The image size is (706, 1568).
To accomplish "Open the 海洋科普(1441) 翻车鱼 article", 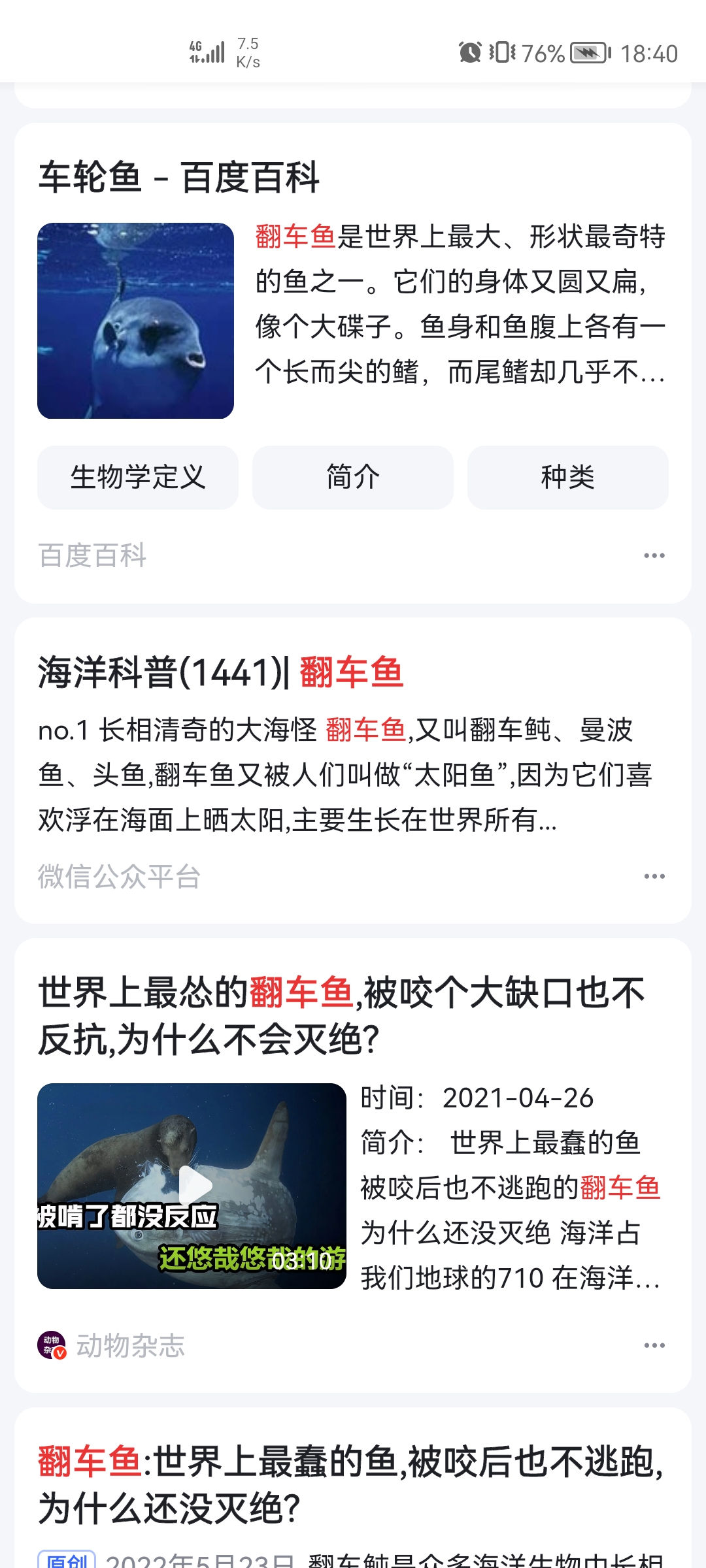I will click(x=221, y=672).
